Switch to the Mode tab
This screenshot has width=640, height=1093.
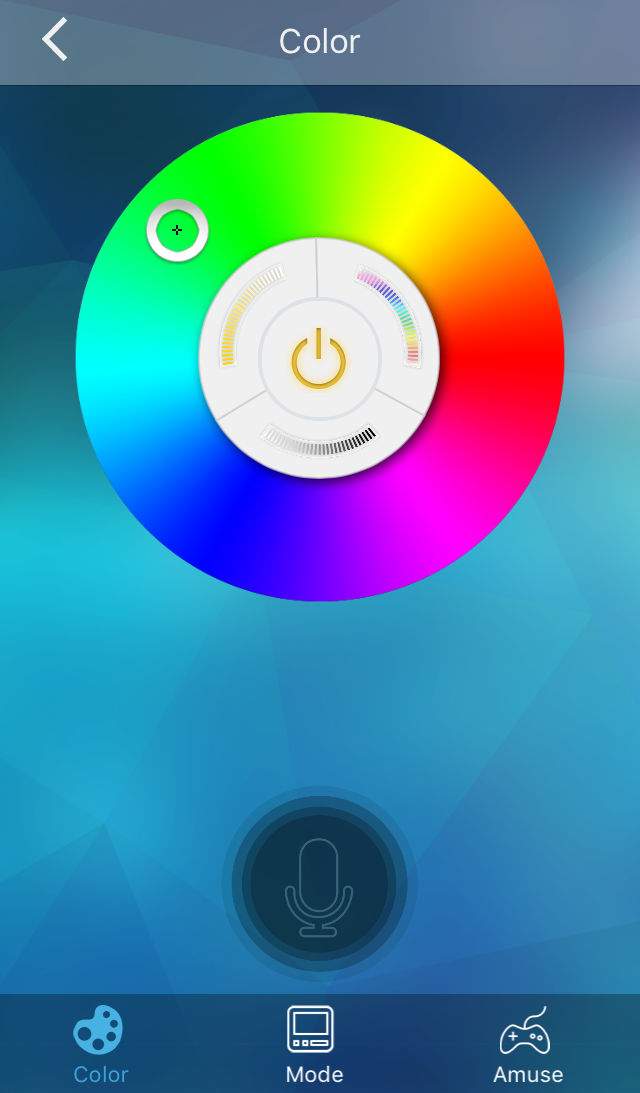(314, 1043)
